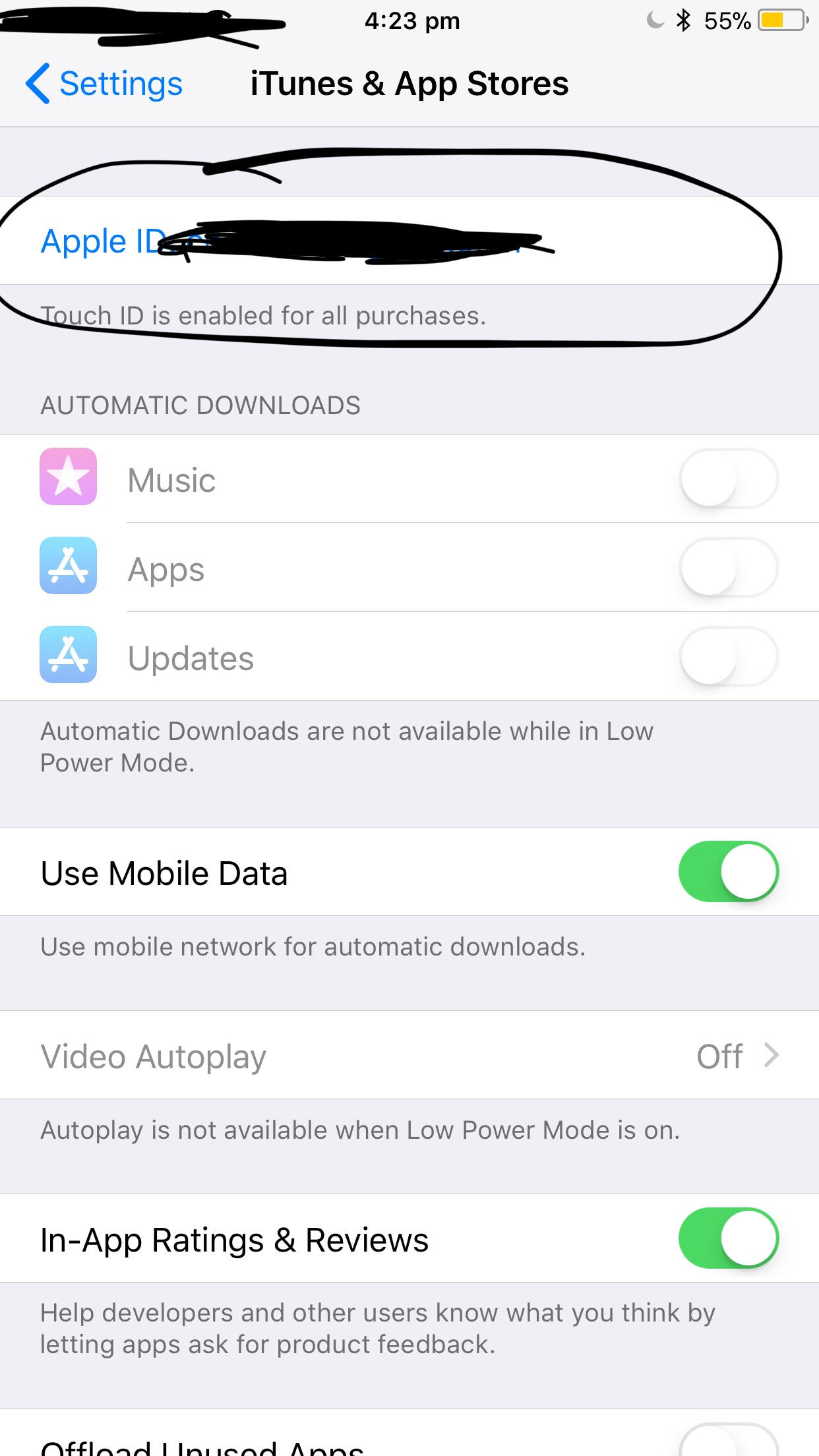Toggle Music automatic downloads

(729, 479)
